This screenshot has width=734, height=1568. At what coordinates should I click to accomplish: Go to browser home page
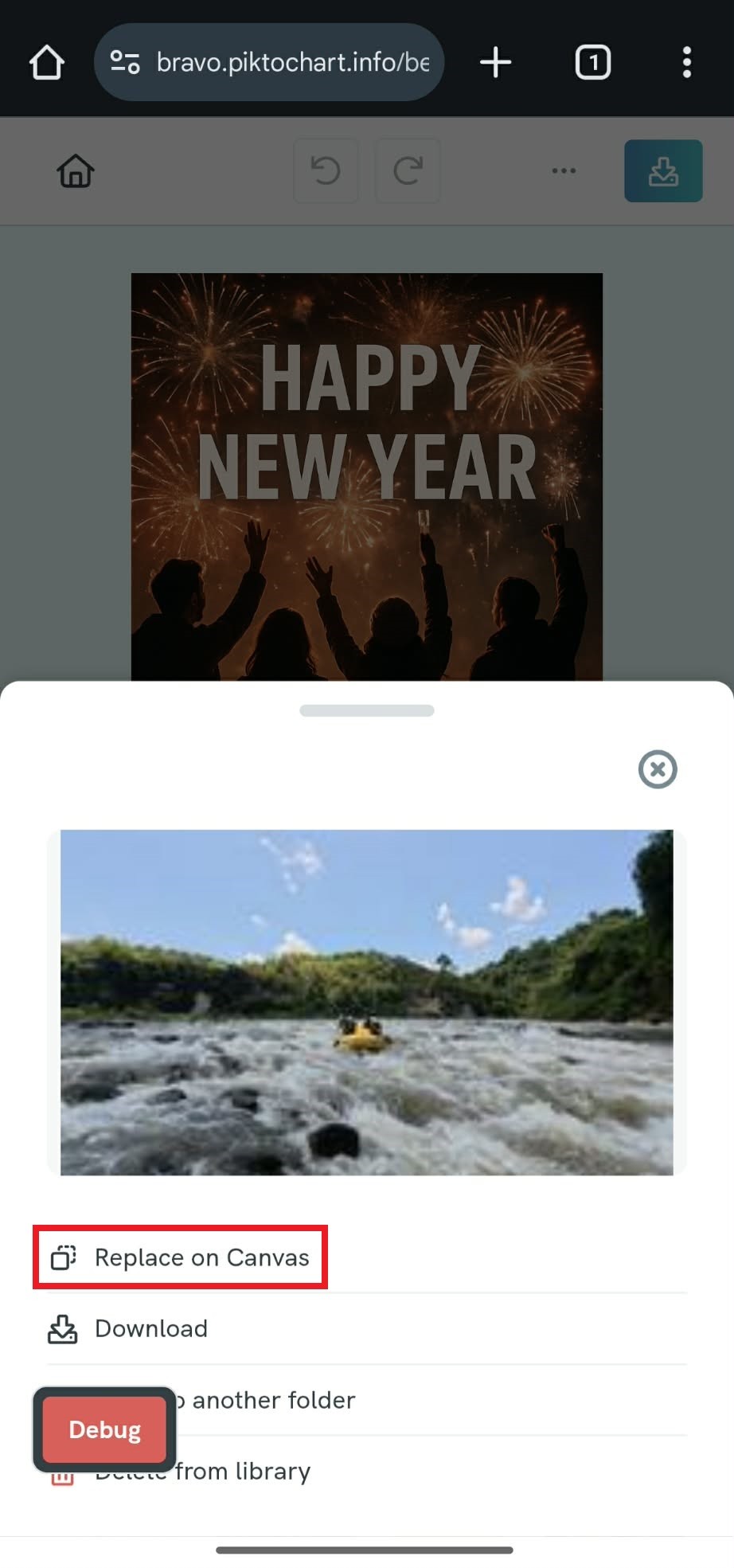coord(46,62)
